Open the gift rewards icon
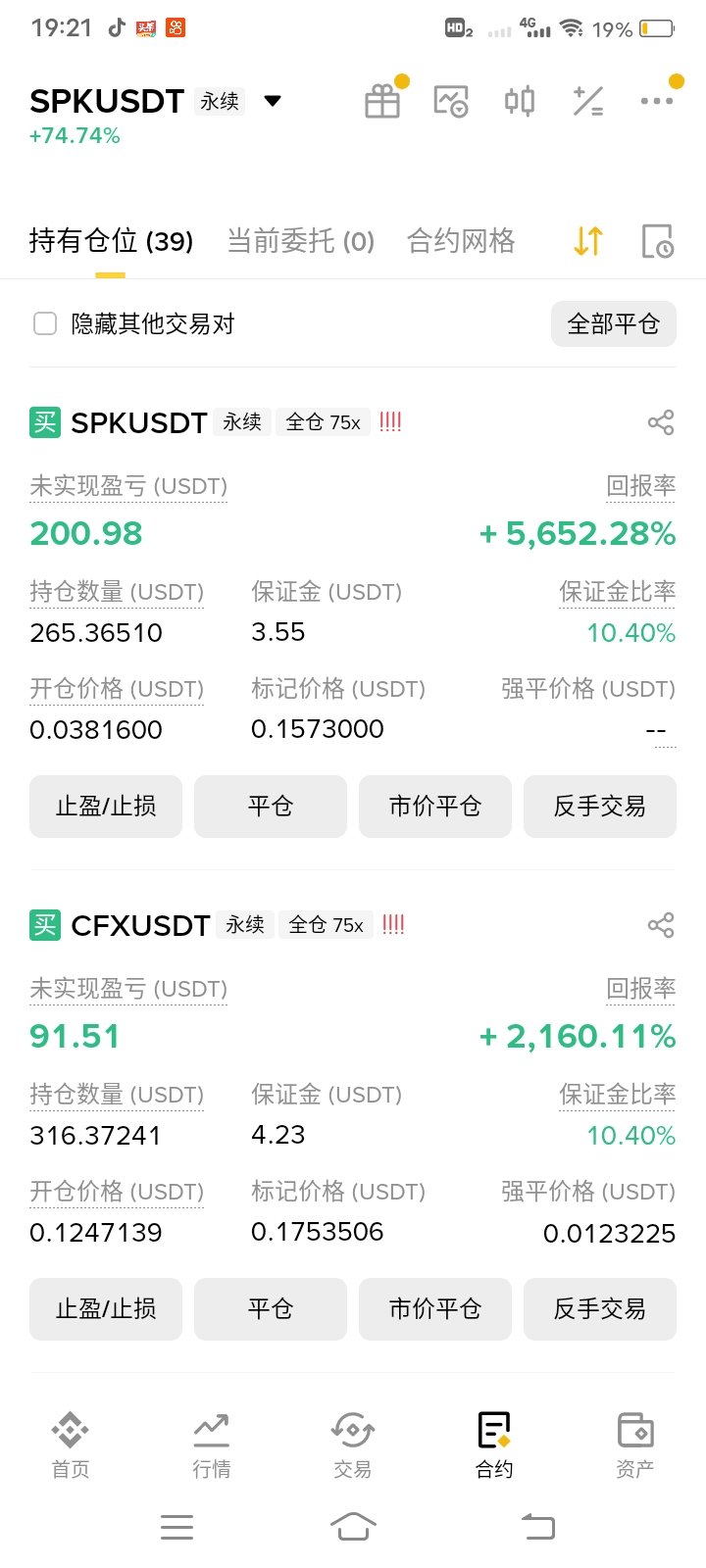 point(382,101)
